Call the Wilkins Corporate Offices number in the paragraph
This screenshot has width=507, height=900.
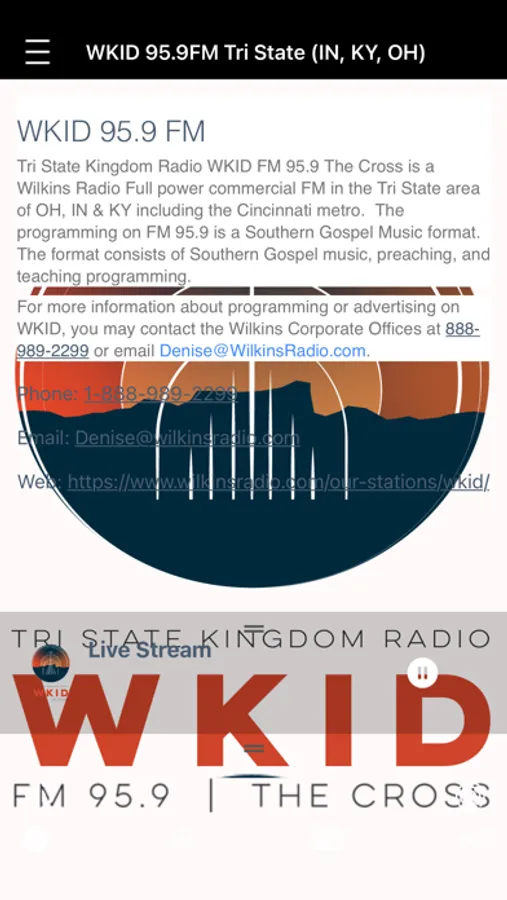click(248, 339)
